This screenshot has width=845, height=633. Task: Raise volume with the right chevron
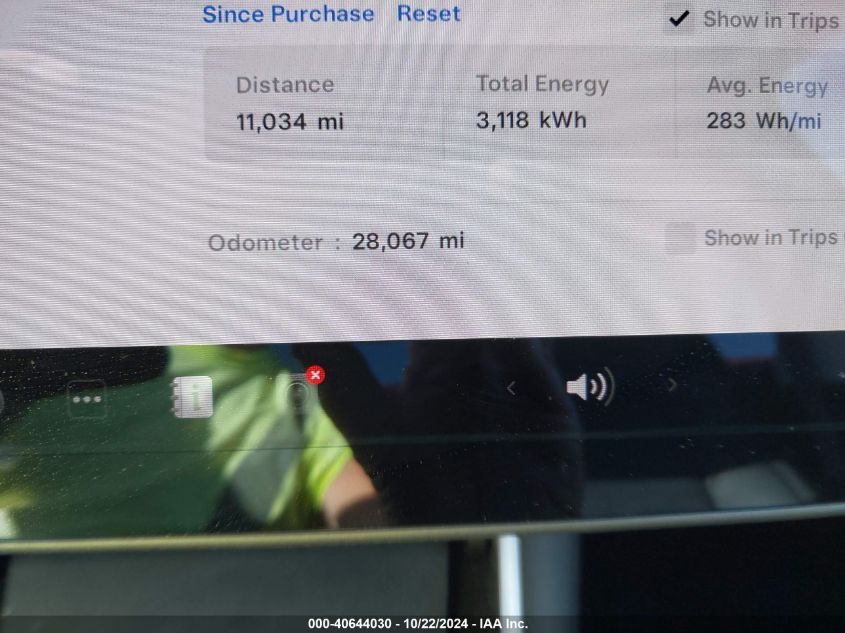(x=672, y=384)
